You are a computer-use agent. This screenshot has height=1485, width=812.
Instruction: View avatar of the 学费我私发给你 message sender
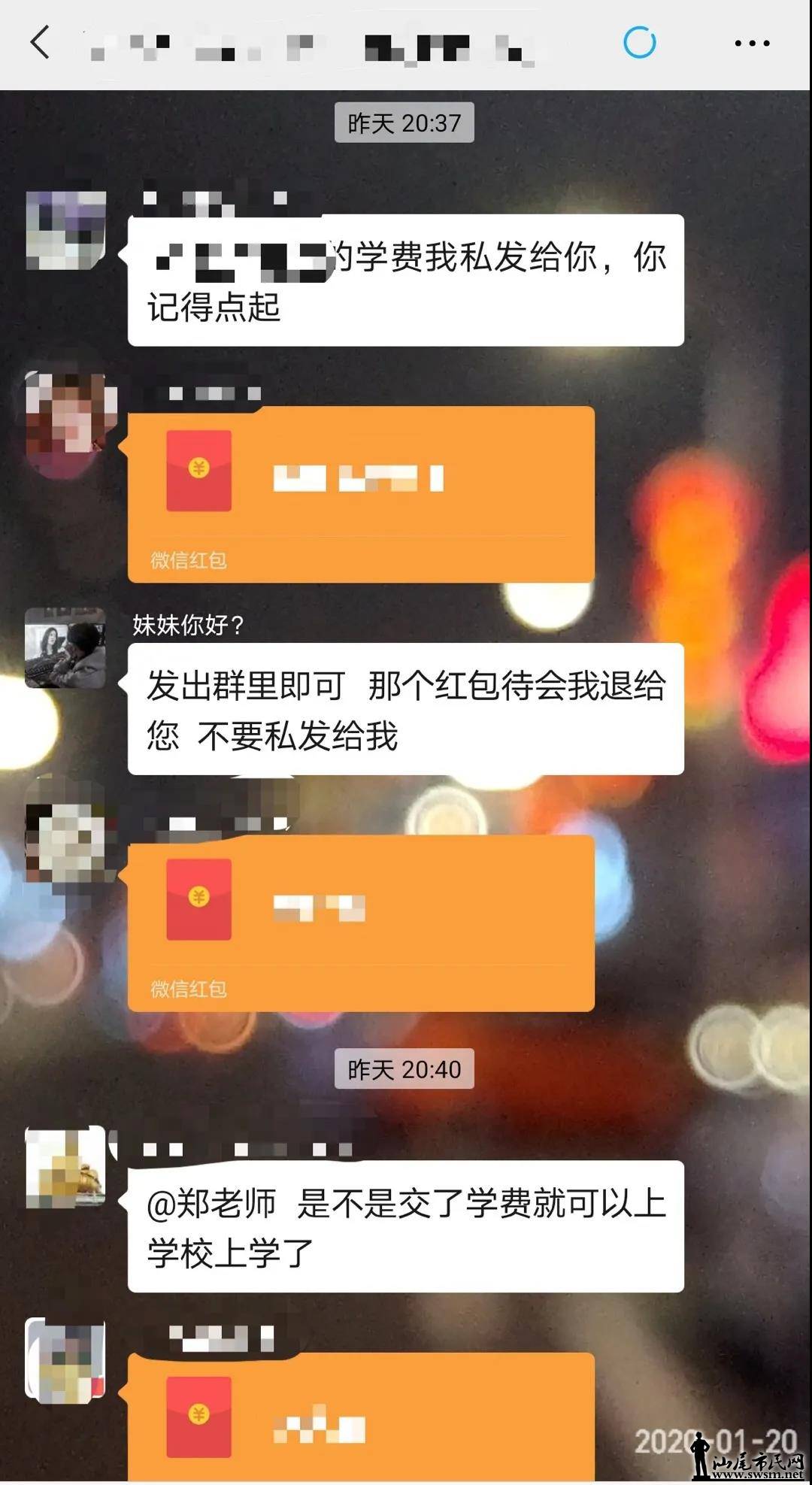point(65,230)
